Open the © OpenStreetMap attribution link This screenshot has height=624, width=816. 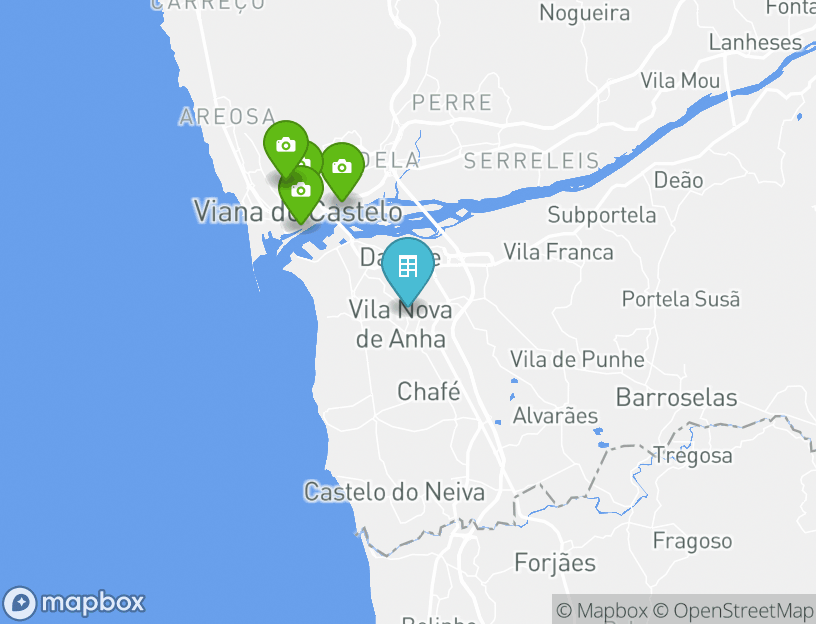[x=734, y=610]
